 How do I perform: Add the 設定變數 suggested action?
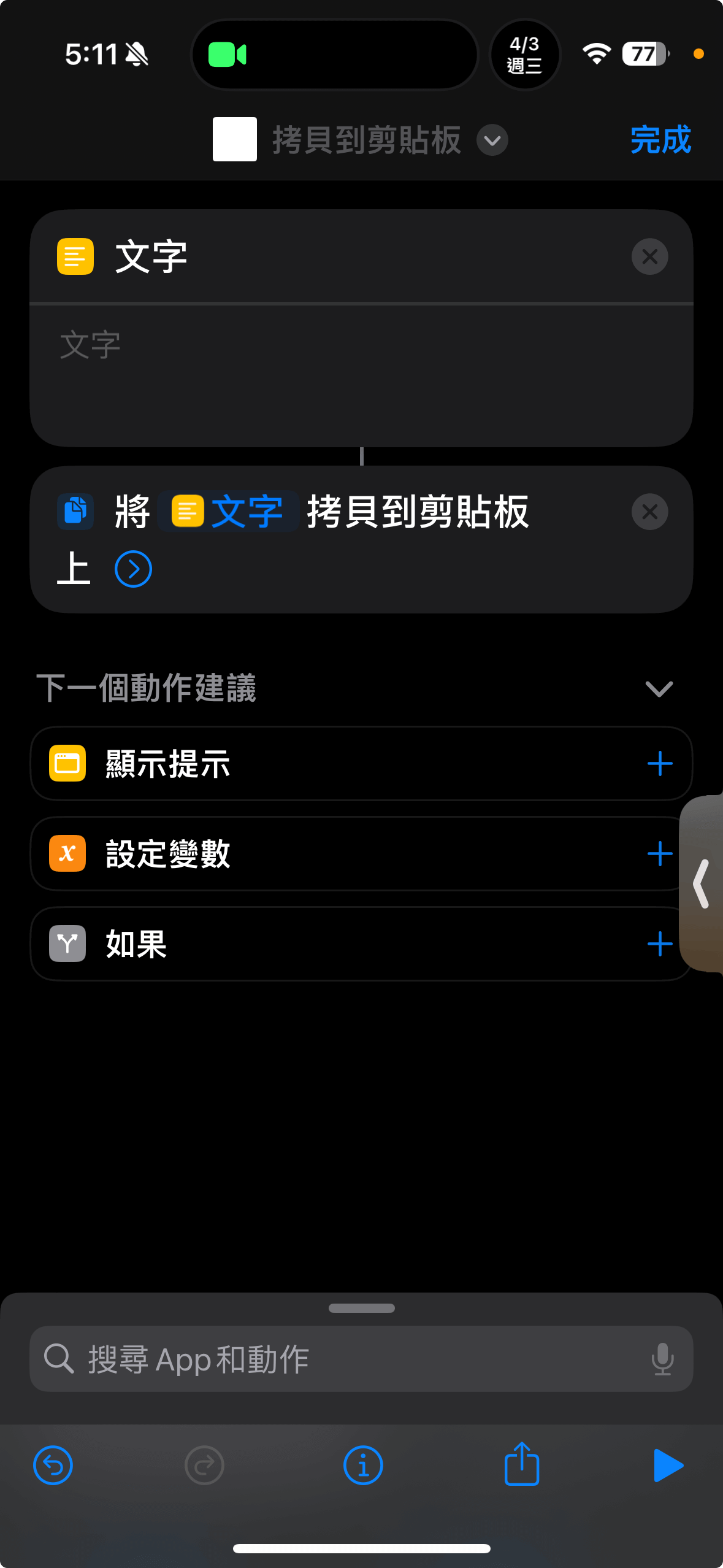click(660, 853)
